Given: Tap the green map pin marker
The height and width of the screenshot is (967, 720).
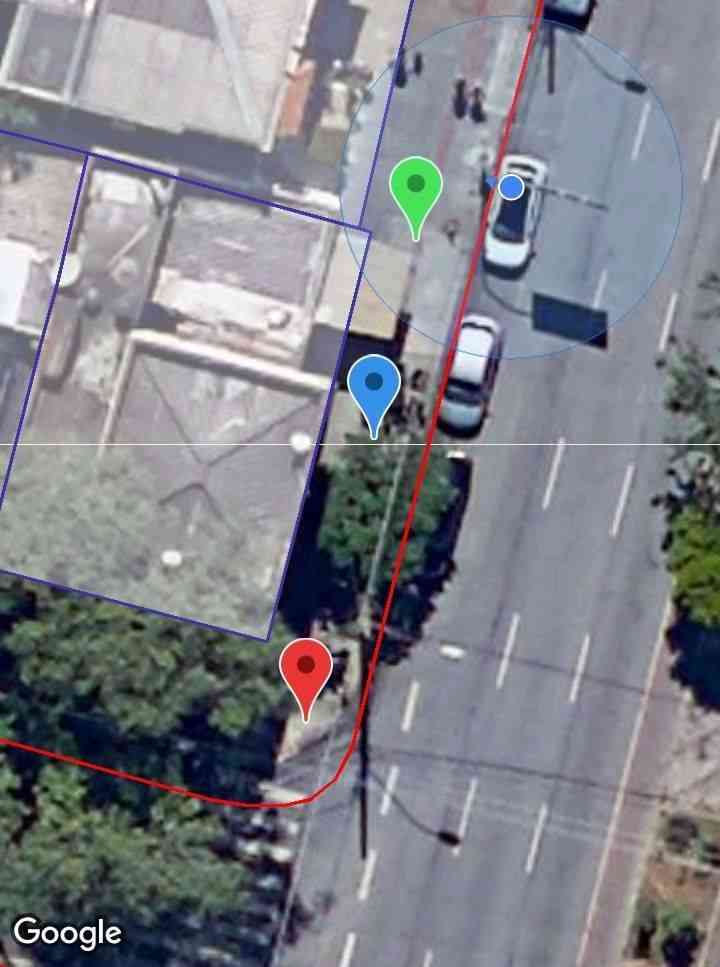Looking at the screenshot, I should pos(416,187).
